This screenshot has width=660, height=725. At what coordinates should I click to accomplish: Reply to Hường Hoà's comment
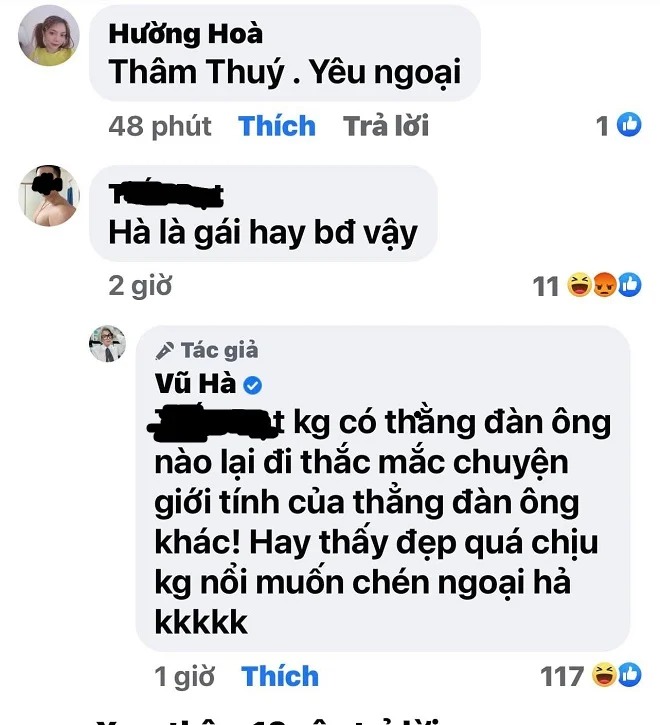[386, 126]
